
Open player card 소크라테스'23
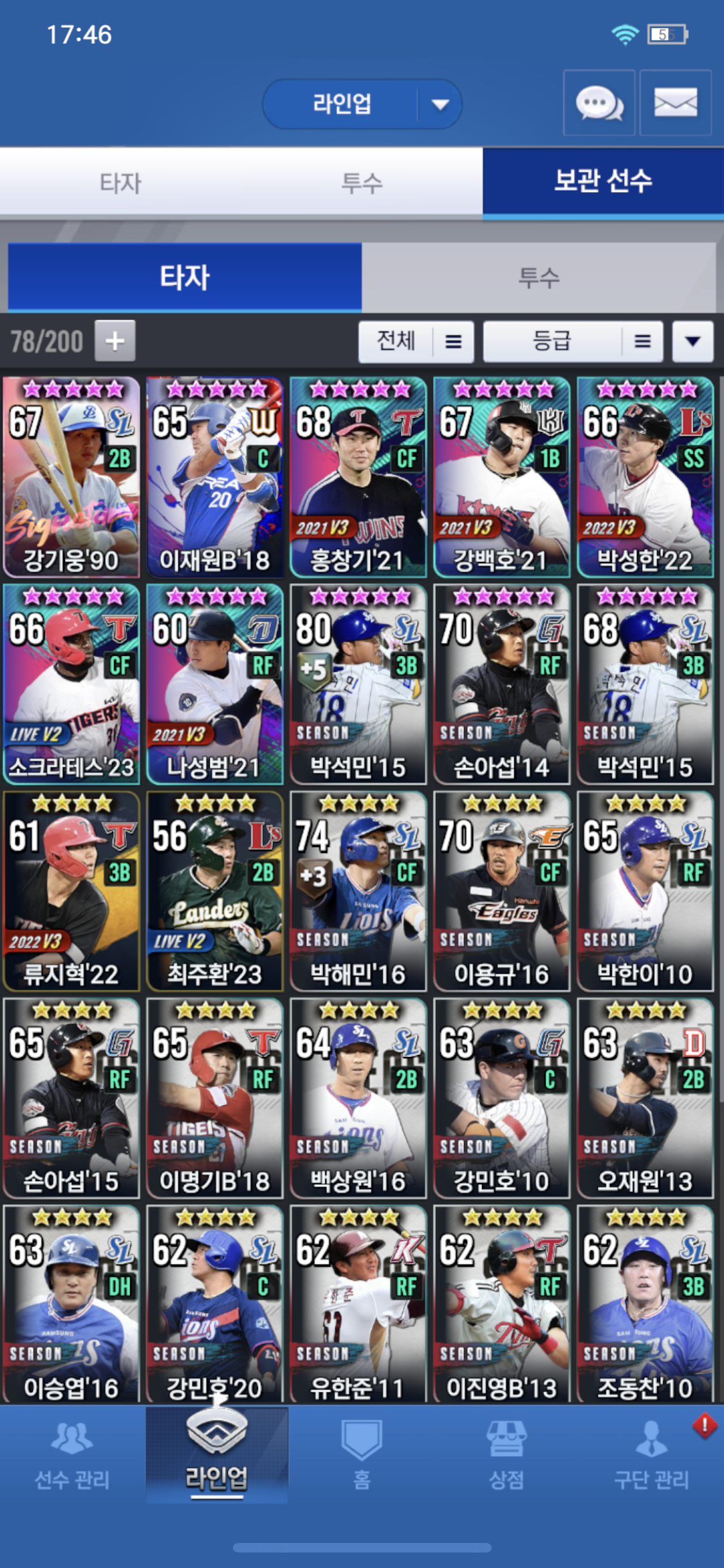coord(71,684)
